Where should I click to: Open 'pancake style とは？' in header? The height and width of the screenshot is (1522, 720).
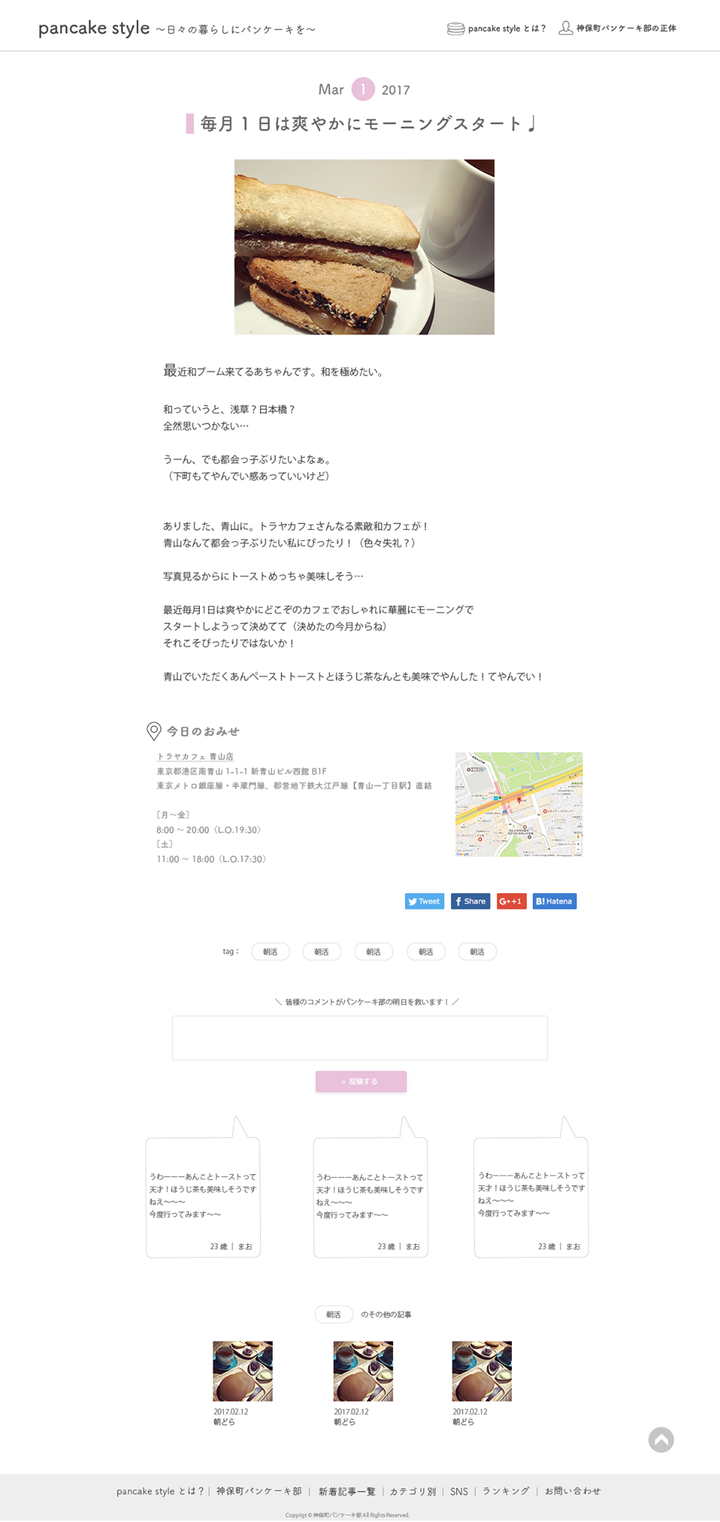tap(497, 28)
